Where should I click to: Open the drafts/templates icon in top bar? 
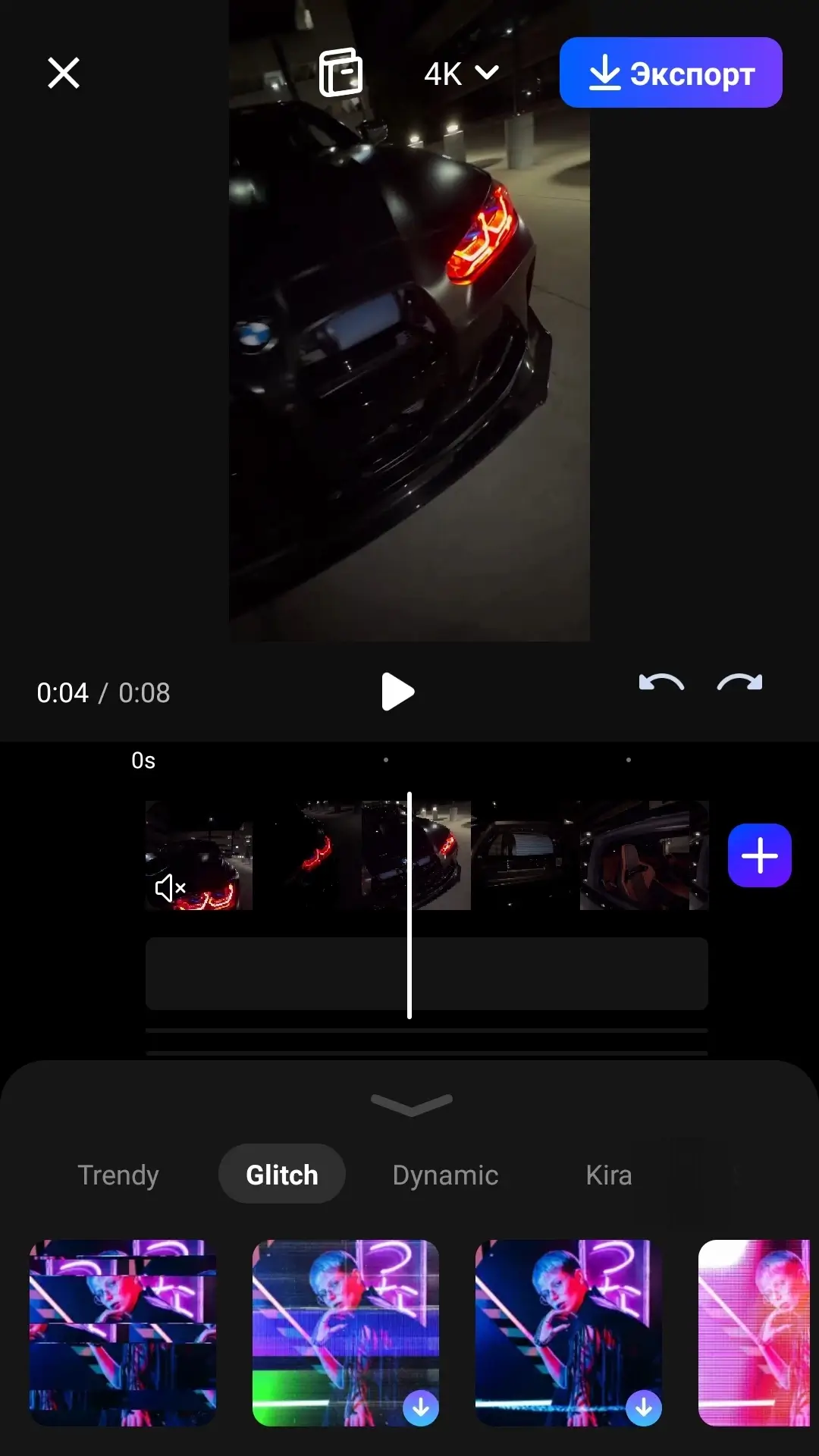[x=340, y=73]
